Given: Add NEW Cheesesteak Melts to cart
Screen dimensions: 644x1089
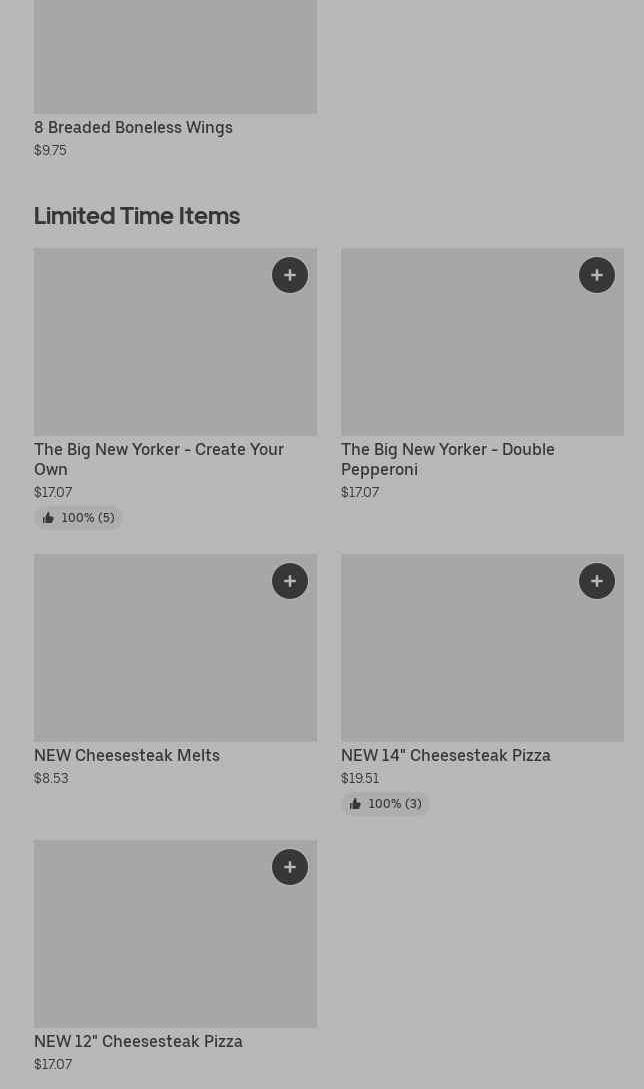Looking at the screenshot, I should (x=290, y=581).
